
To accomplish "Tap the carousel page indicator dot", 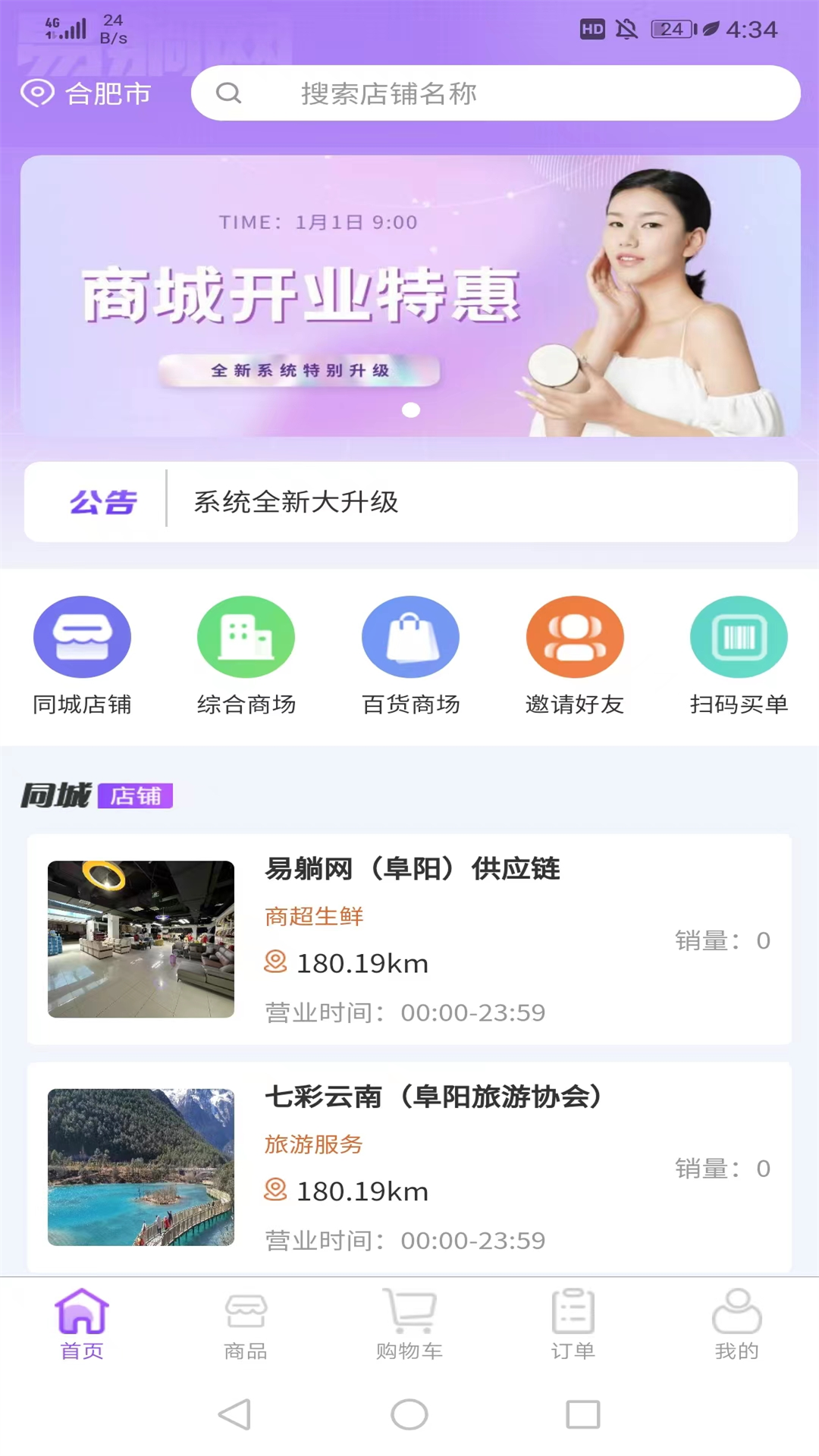I will click(x=413, y=409).
